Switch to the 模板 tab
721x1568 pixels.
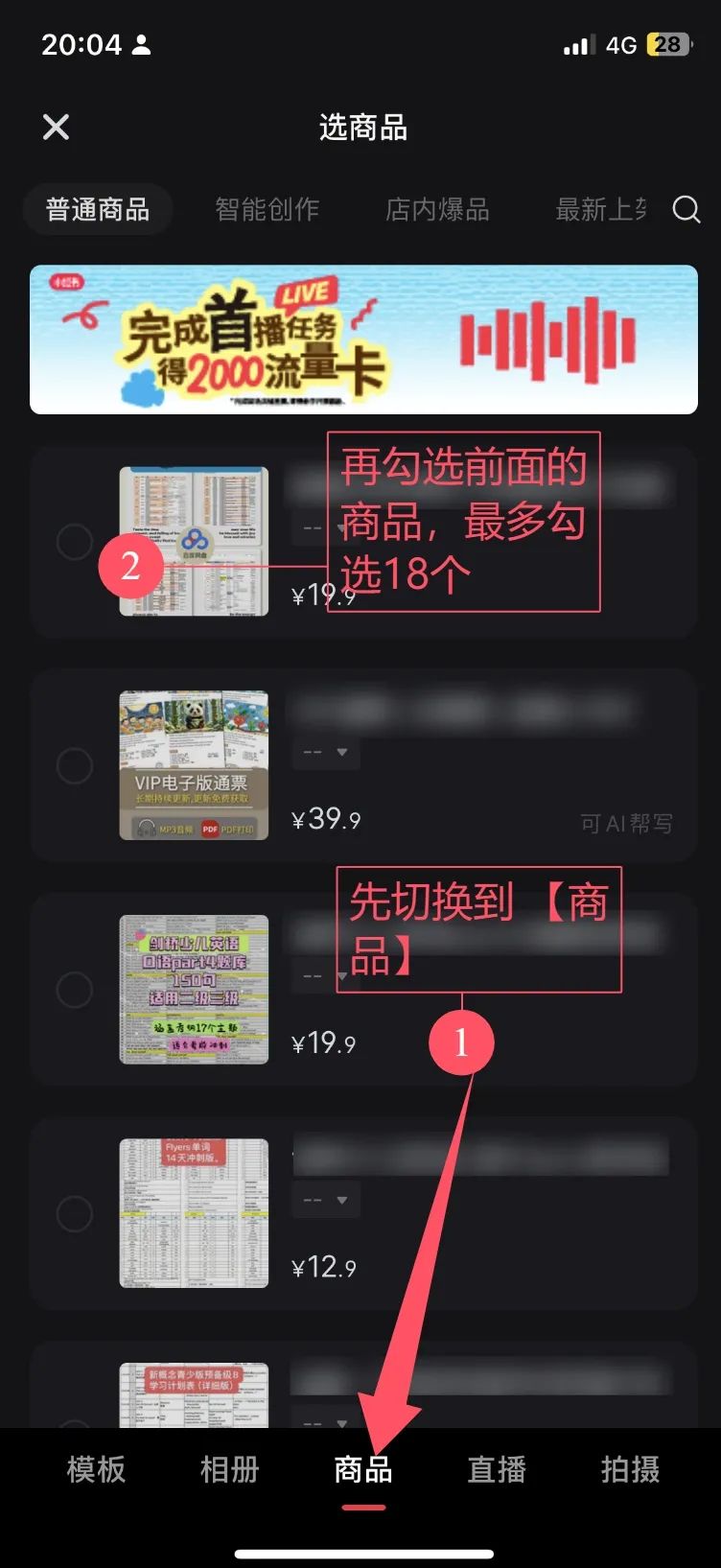tap(96, 1469)
